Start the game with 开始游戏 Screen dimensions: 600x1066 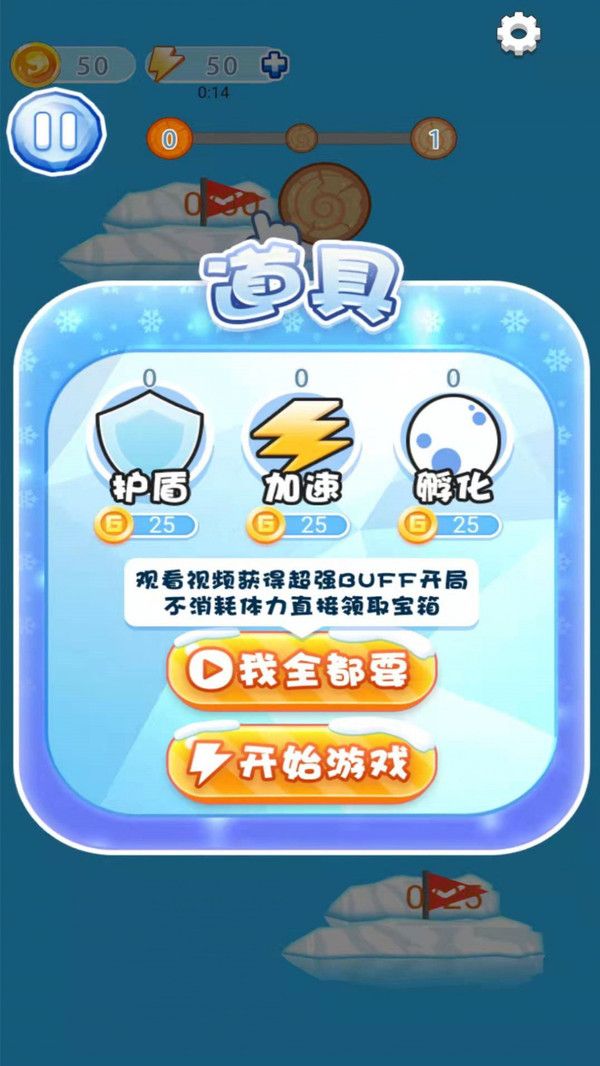click(302, 765)
